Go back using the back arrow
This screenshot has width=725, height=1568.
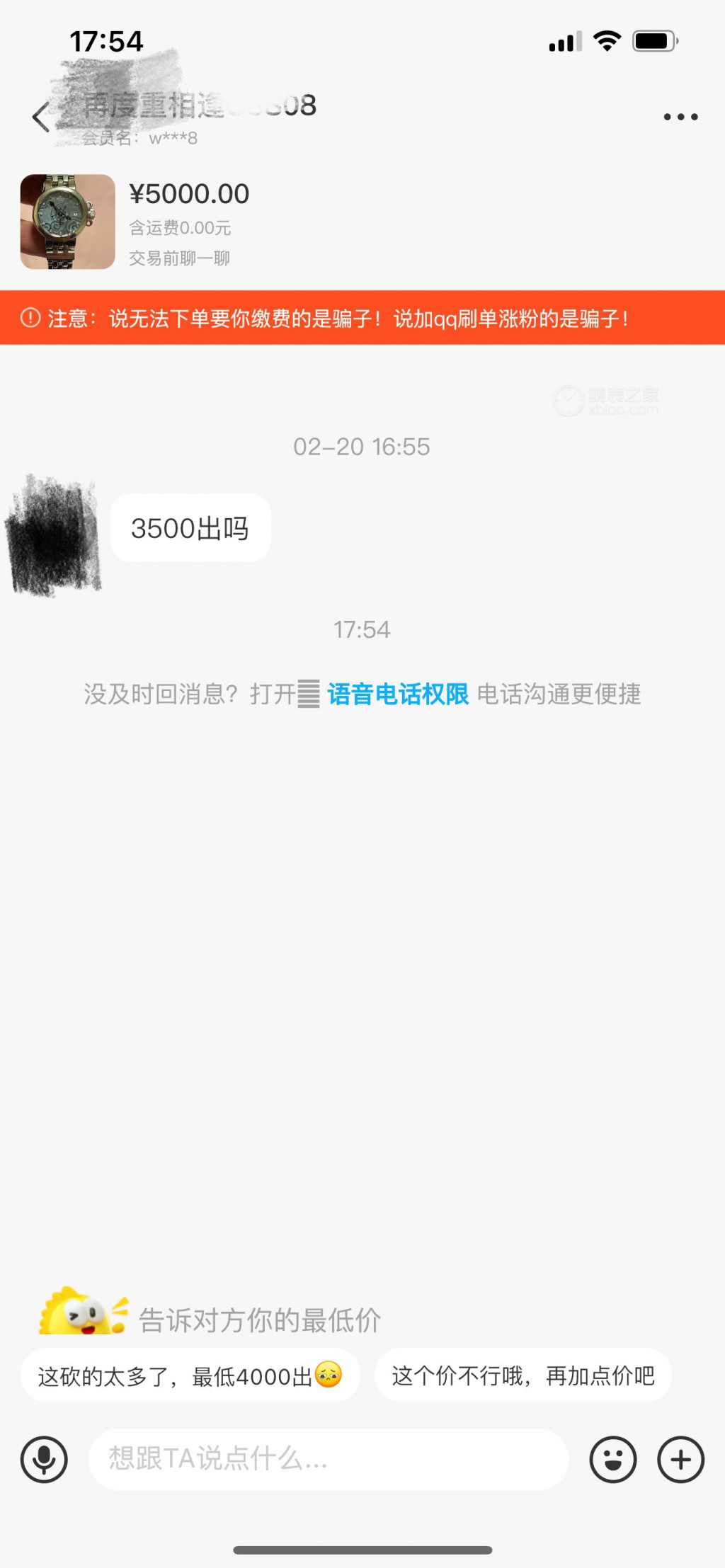(x=41, y=117)
